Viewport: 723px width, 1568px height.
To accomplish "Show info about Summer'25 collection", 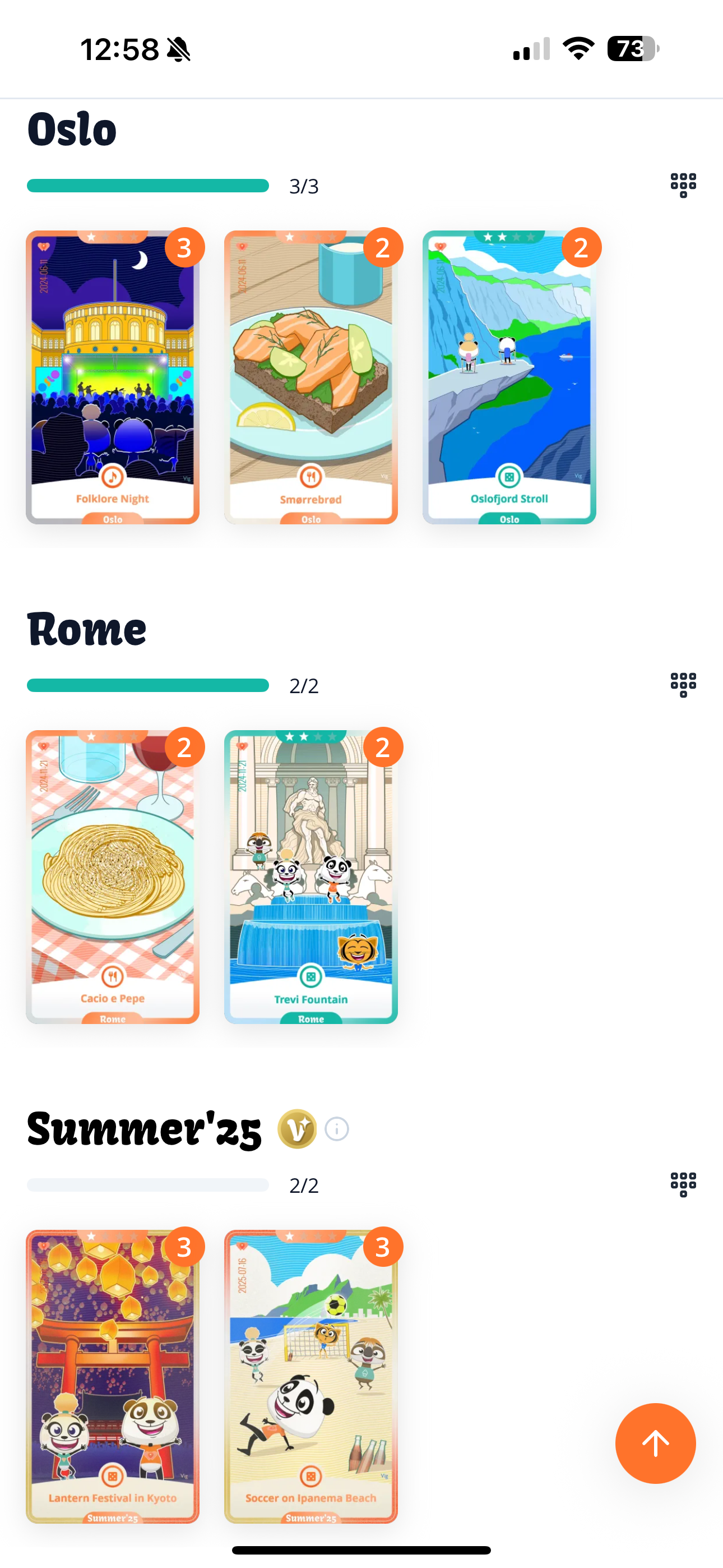I will (336, 1129).
